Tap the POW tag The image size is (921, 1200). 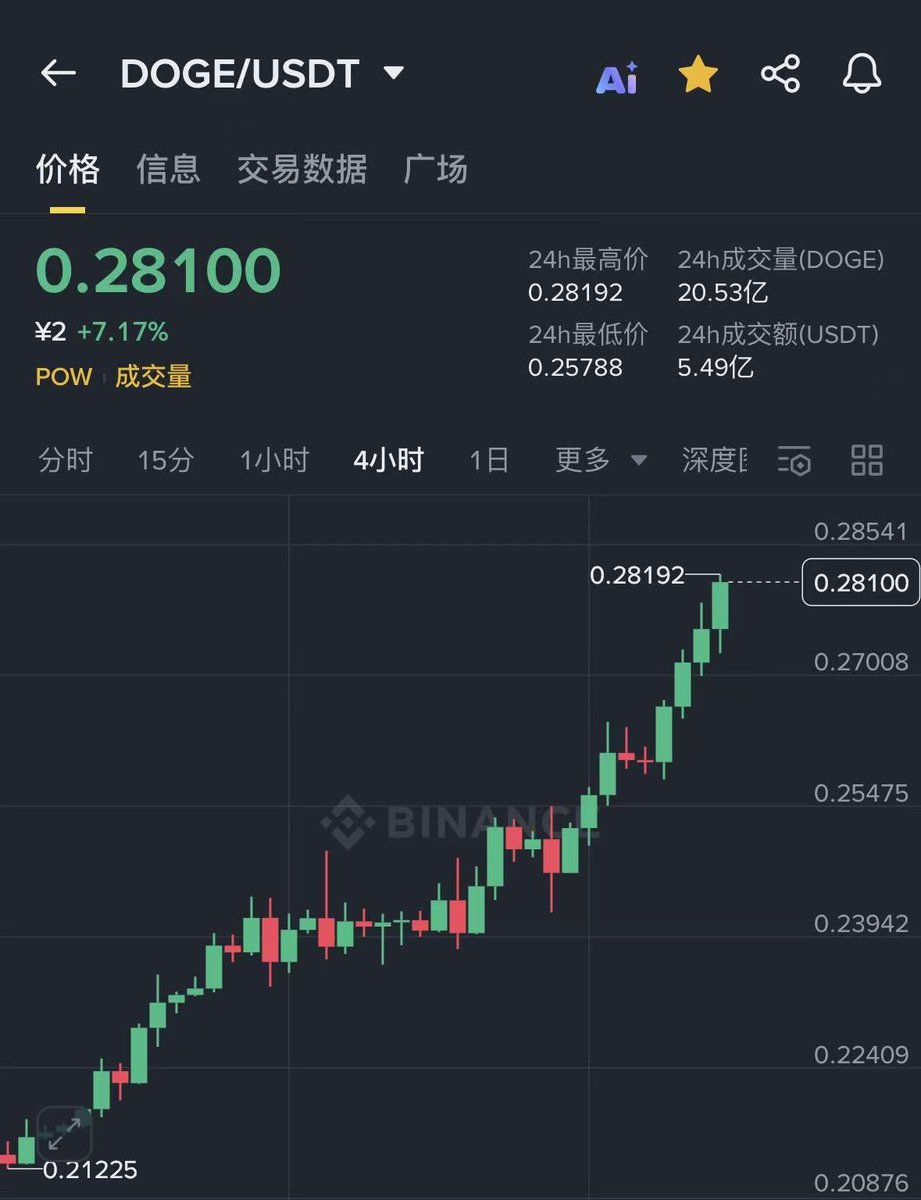coord(64,377)
